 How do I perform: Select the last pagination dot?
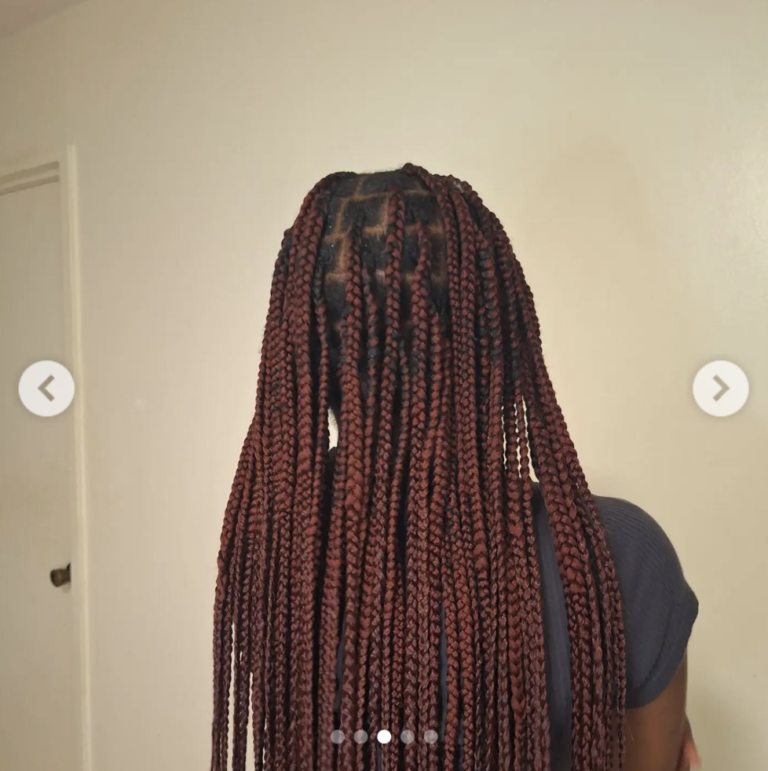point(429,737)
